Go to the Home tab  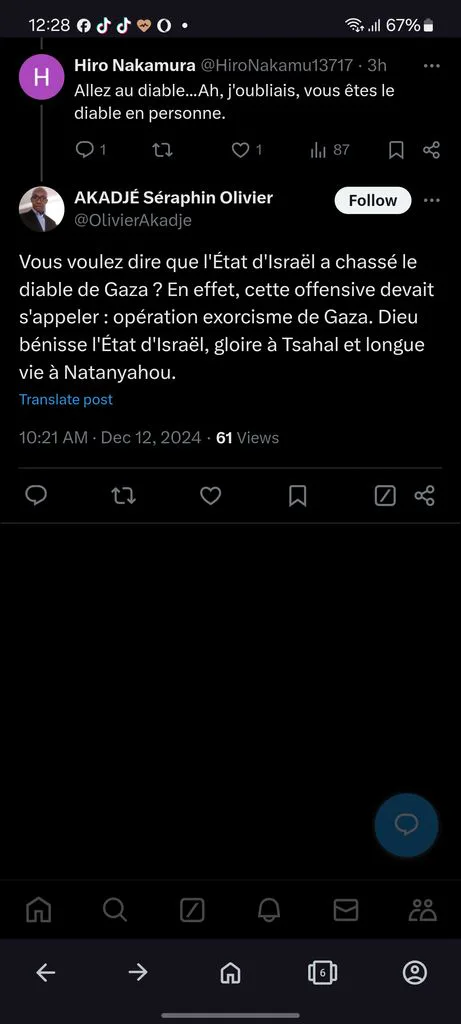point(39,910)
